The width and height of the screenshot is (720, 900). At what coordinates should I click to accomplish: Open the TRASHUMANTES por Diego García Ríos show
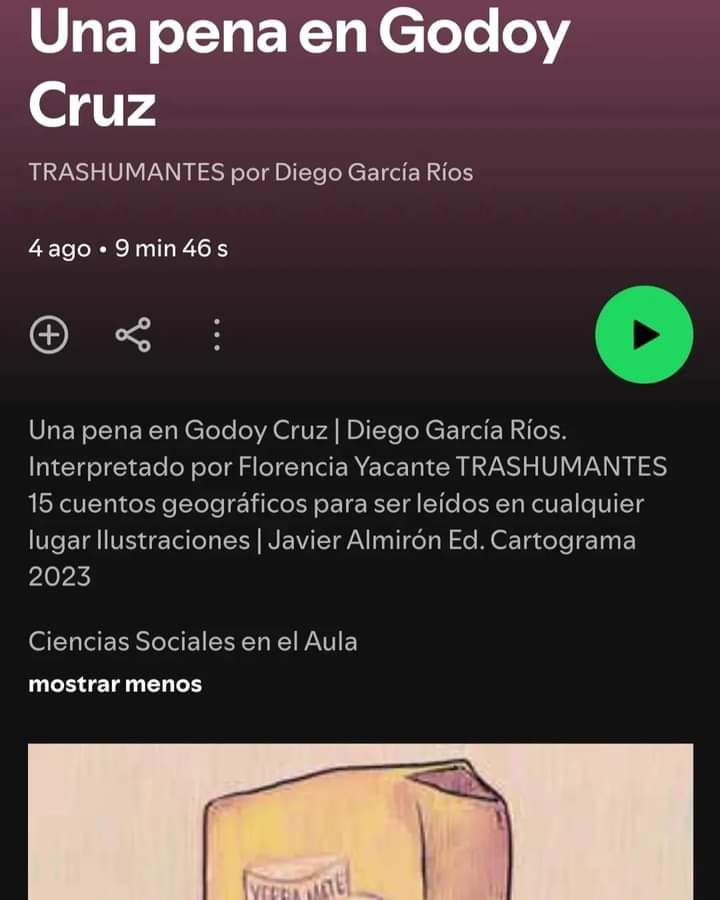pyautogui.click(x=251, y=172)
